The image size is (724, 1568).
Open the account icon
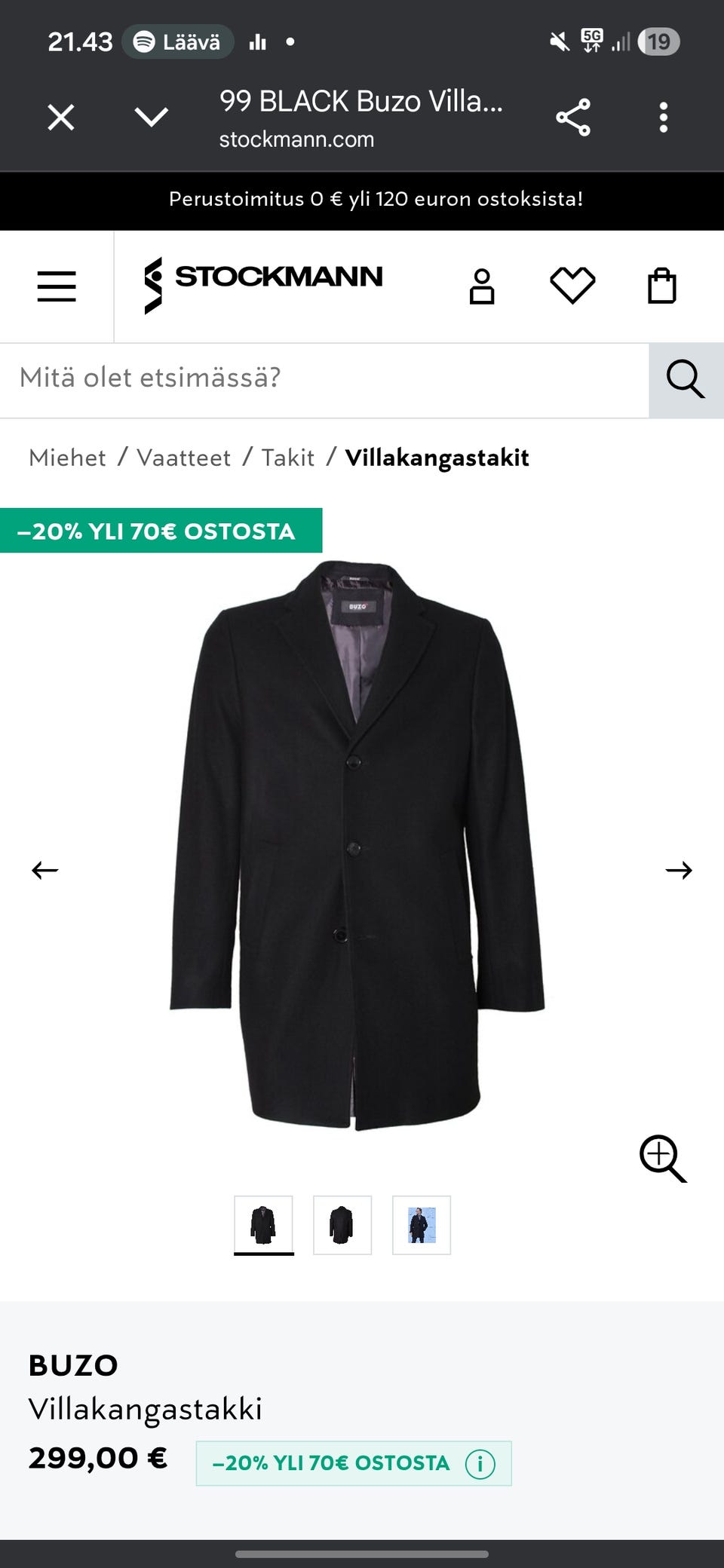tap(483, 285)
